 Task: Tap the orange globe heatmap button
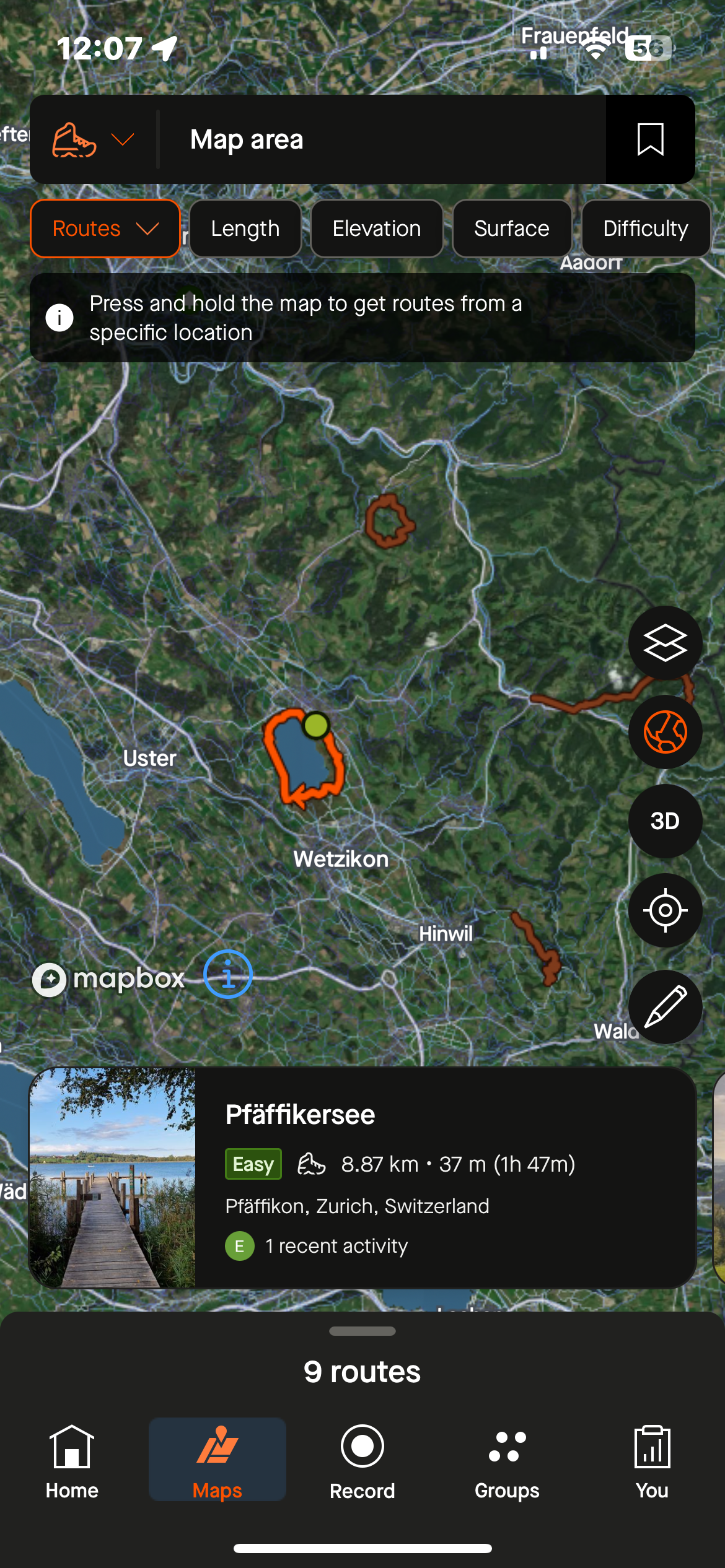(x=665, y=732)
